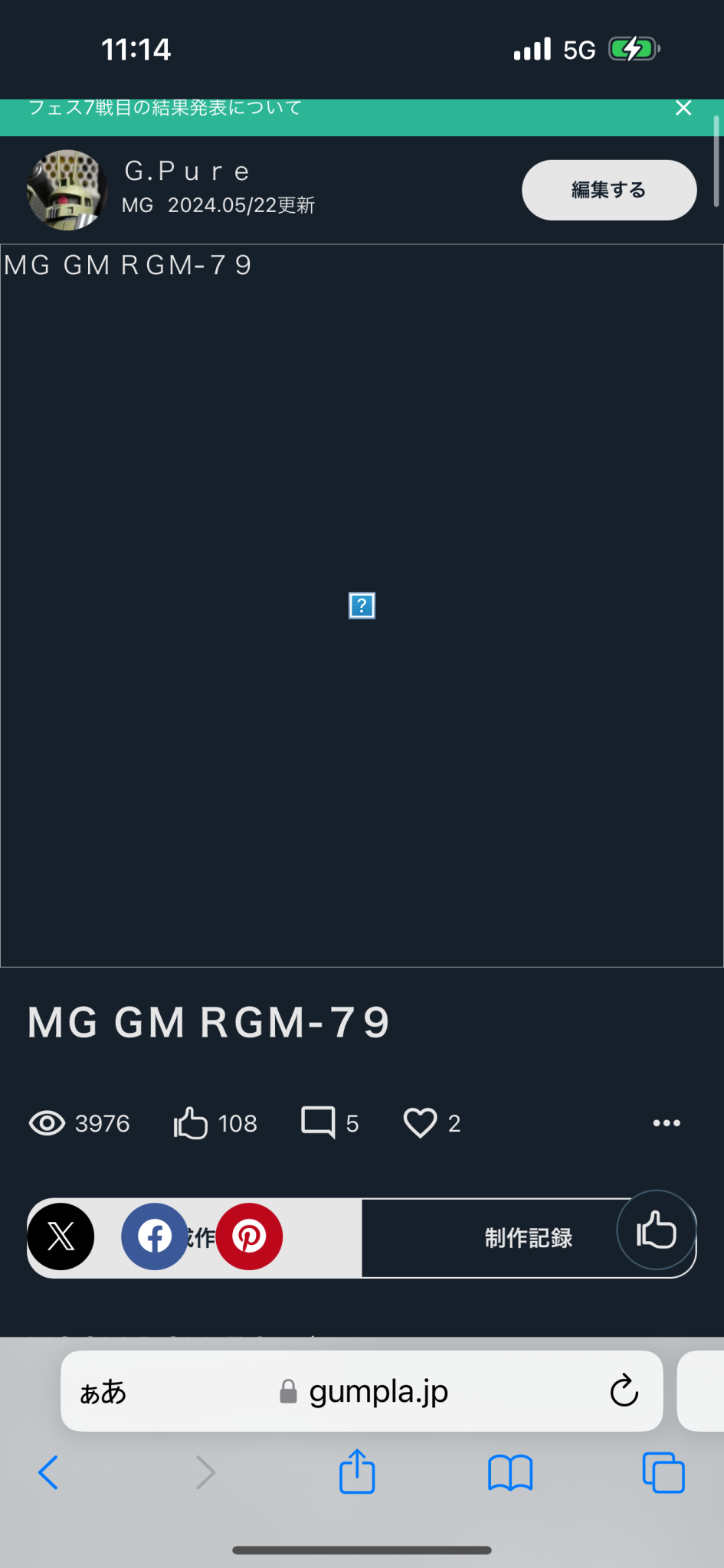
Task: Tap the 編集する edit button
Action: (x=609, y=190)
